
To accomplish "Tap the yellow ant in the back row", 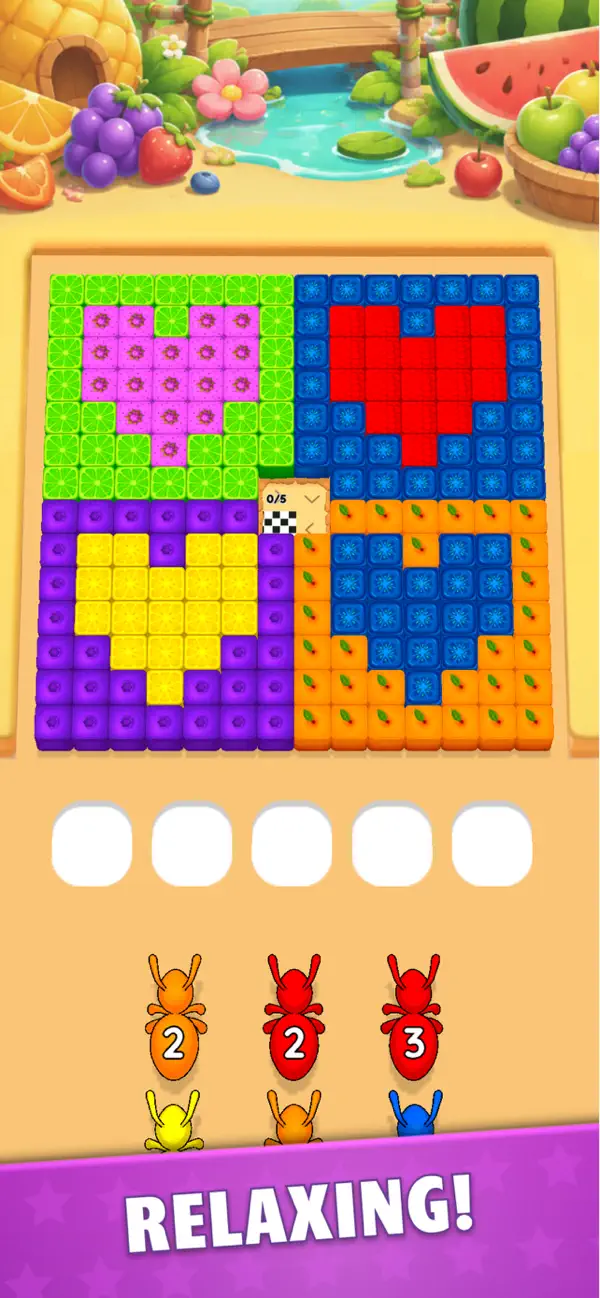I will tap(174, 1121).
